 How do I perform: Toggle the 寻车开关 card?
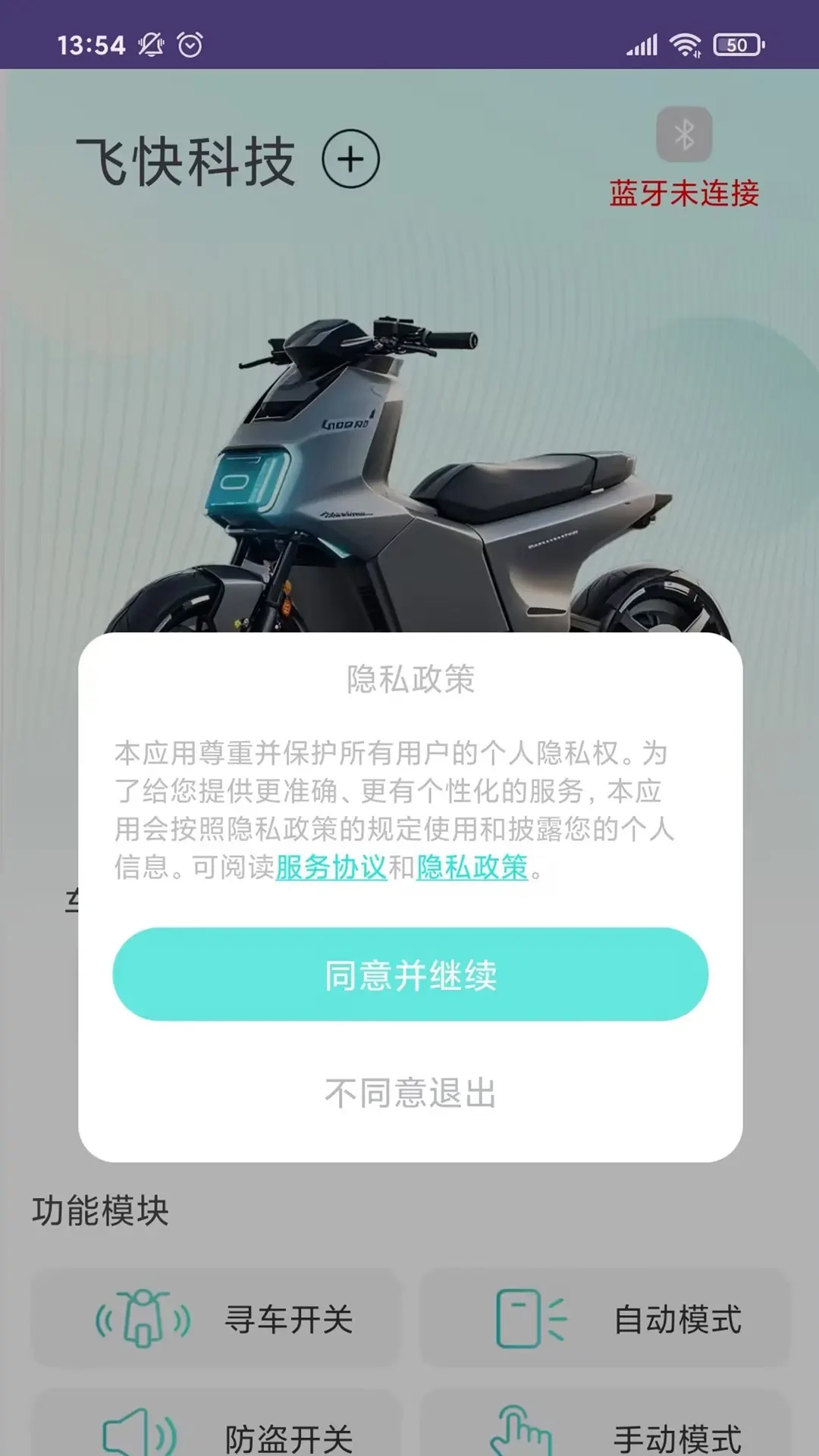(215, 1319)
